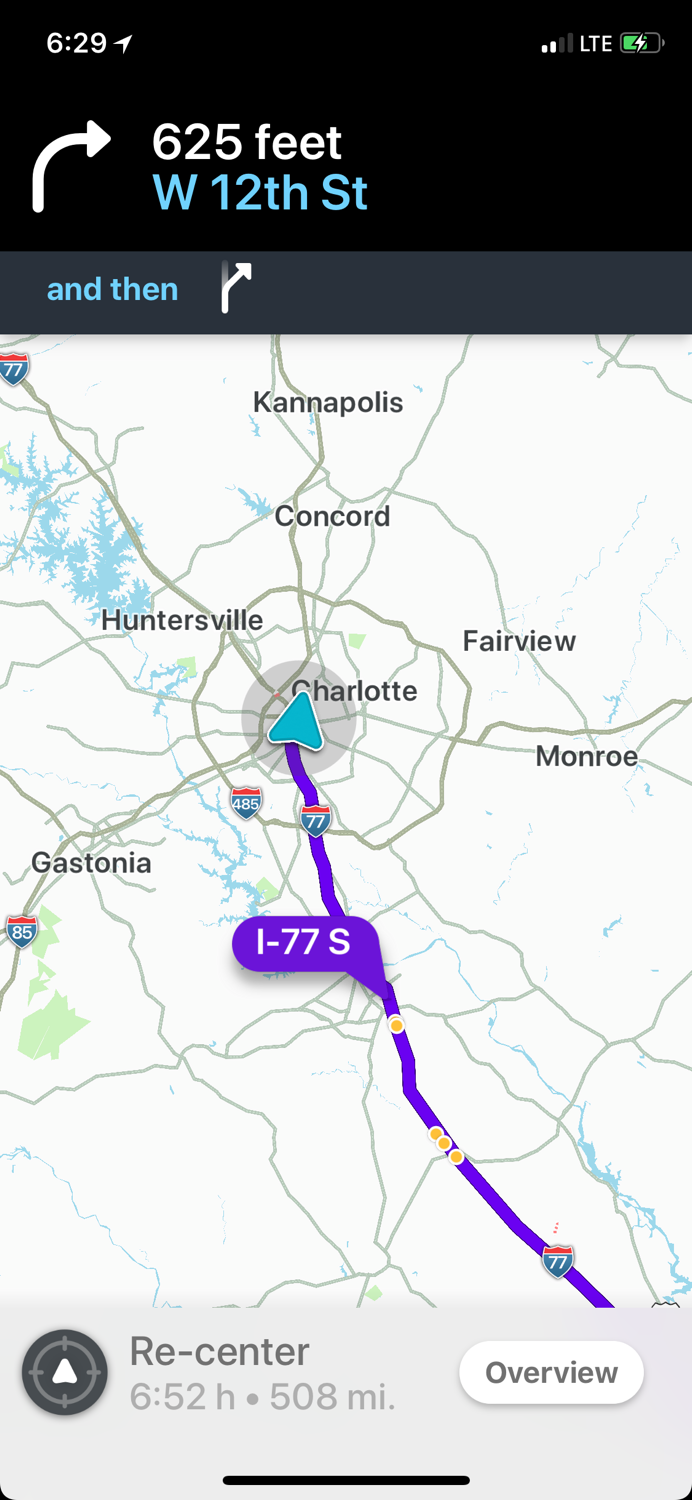This screenshot has height=1500, width=692.
Task: Tap the Re-center compass icon
Action: coord(65,1372)
